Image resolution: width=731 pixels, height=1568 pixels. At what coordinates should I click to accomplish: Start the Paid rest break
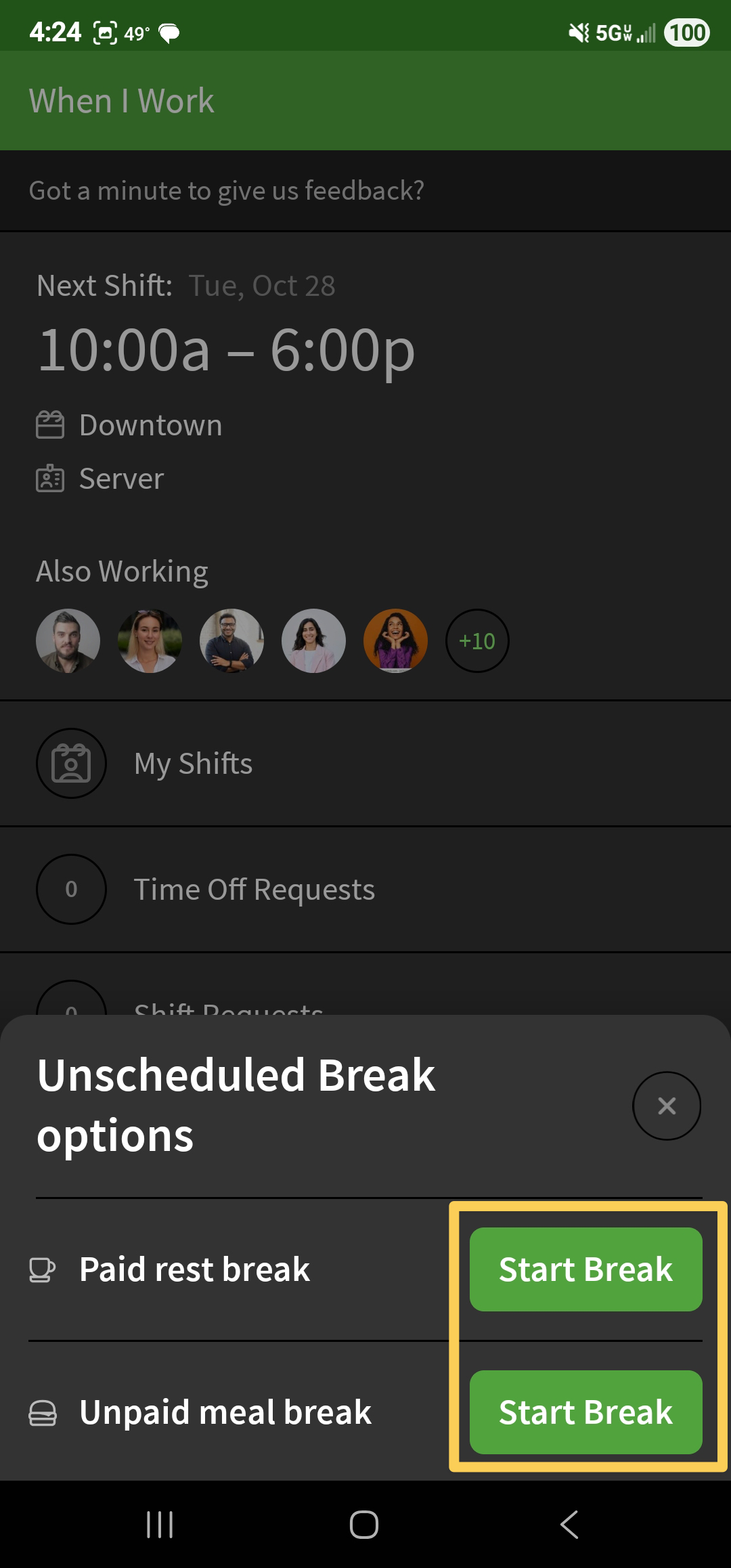[585, 1269]
